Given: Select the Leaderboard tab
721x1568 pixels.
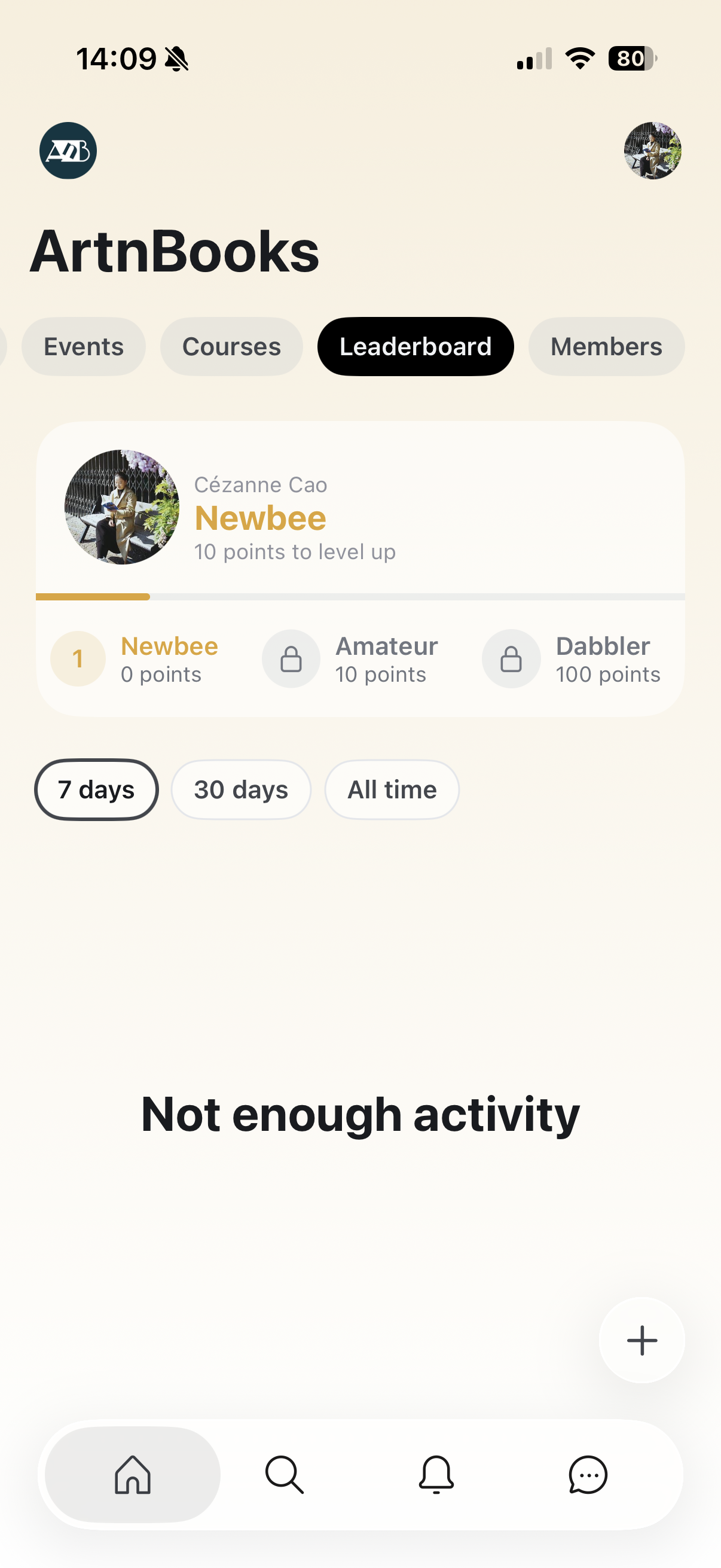Looking at the screenshot, I should (415, 346).
